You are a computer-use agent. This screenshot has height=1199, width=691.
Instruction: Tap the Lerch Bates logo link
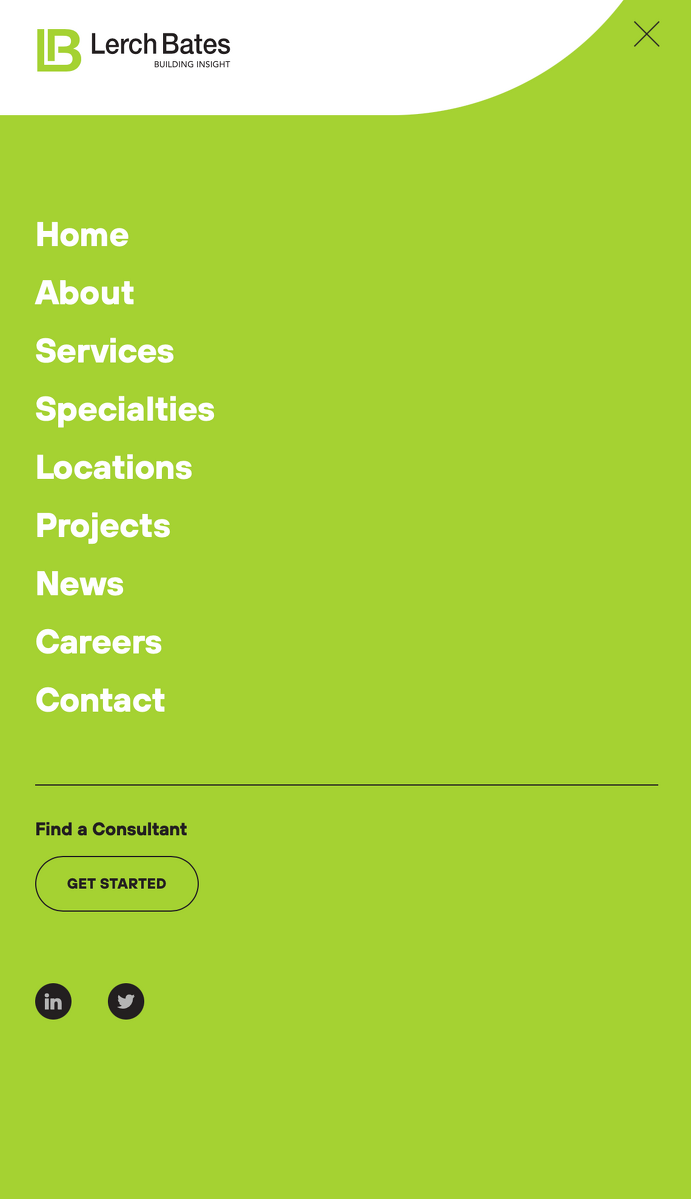tap(134, 50)
